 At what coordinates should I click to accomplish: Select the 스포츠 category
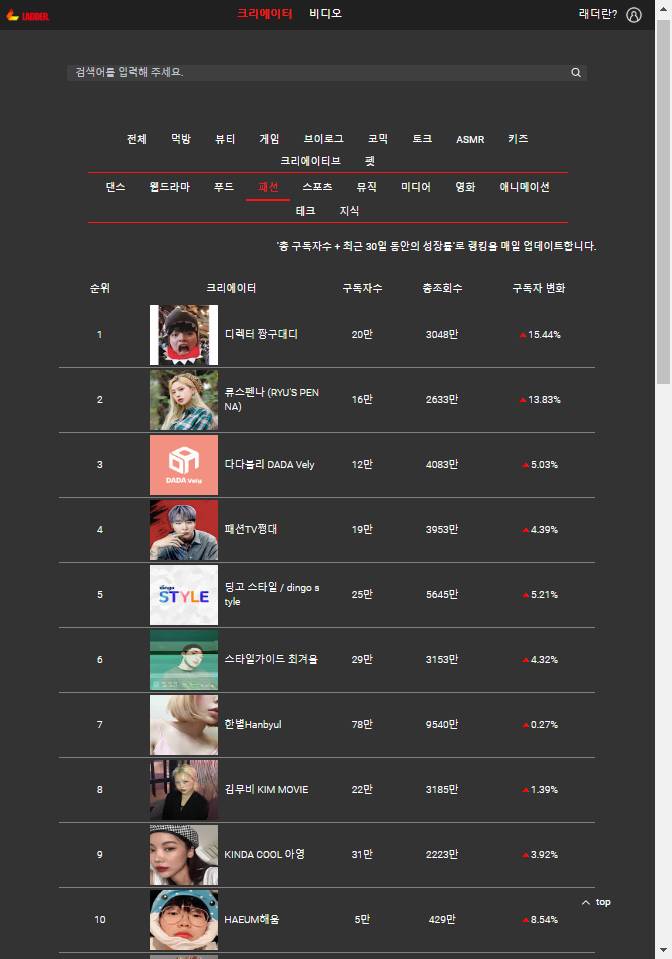coord(317,187)
